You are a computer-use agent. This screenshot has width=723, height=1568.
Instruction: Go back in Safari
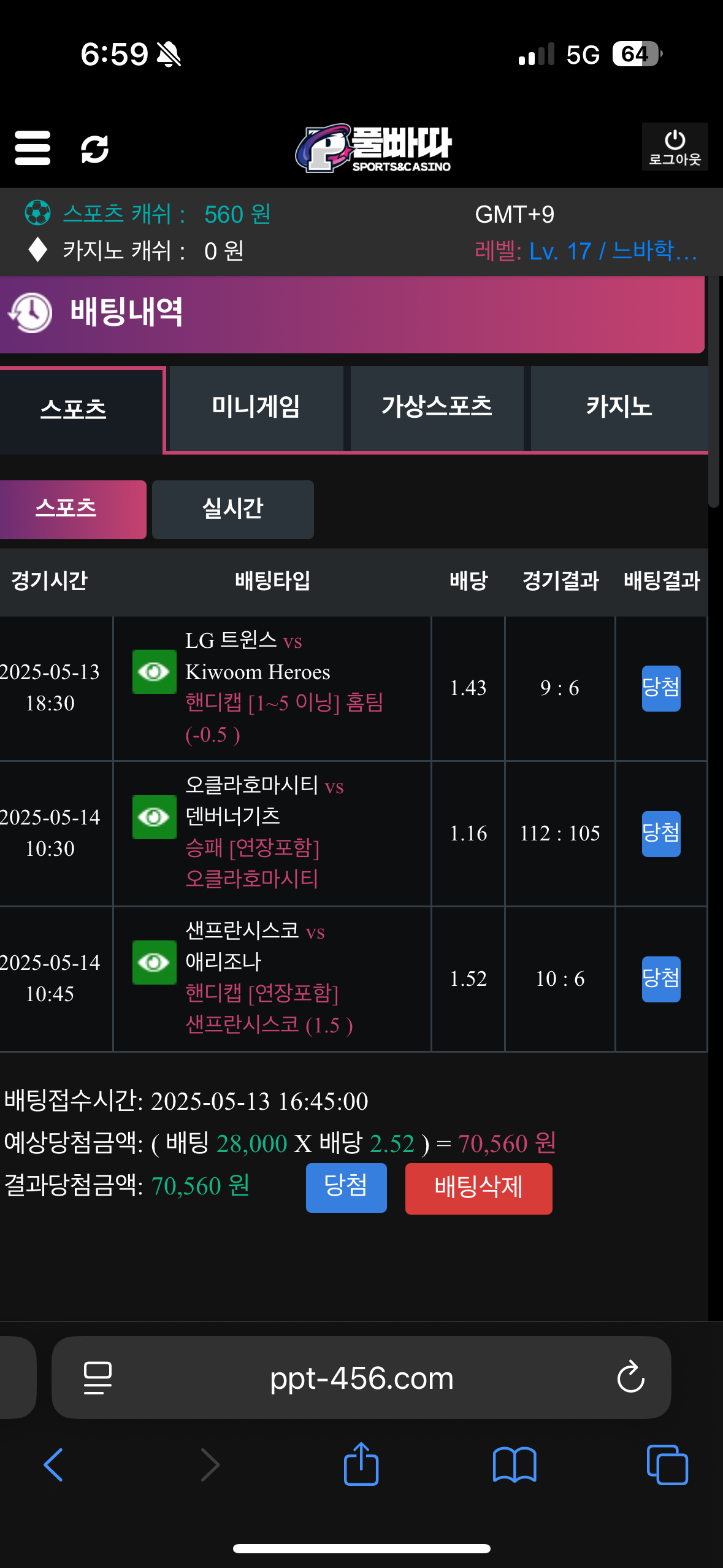(53, 1465)
